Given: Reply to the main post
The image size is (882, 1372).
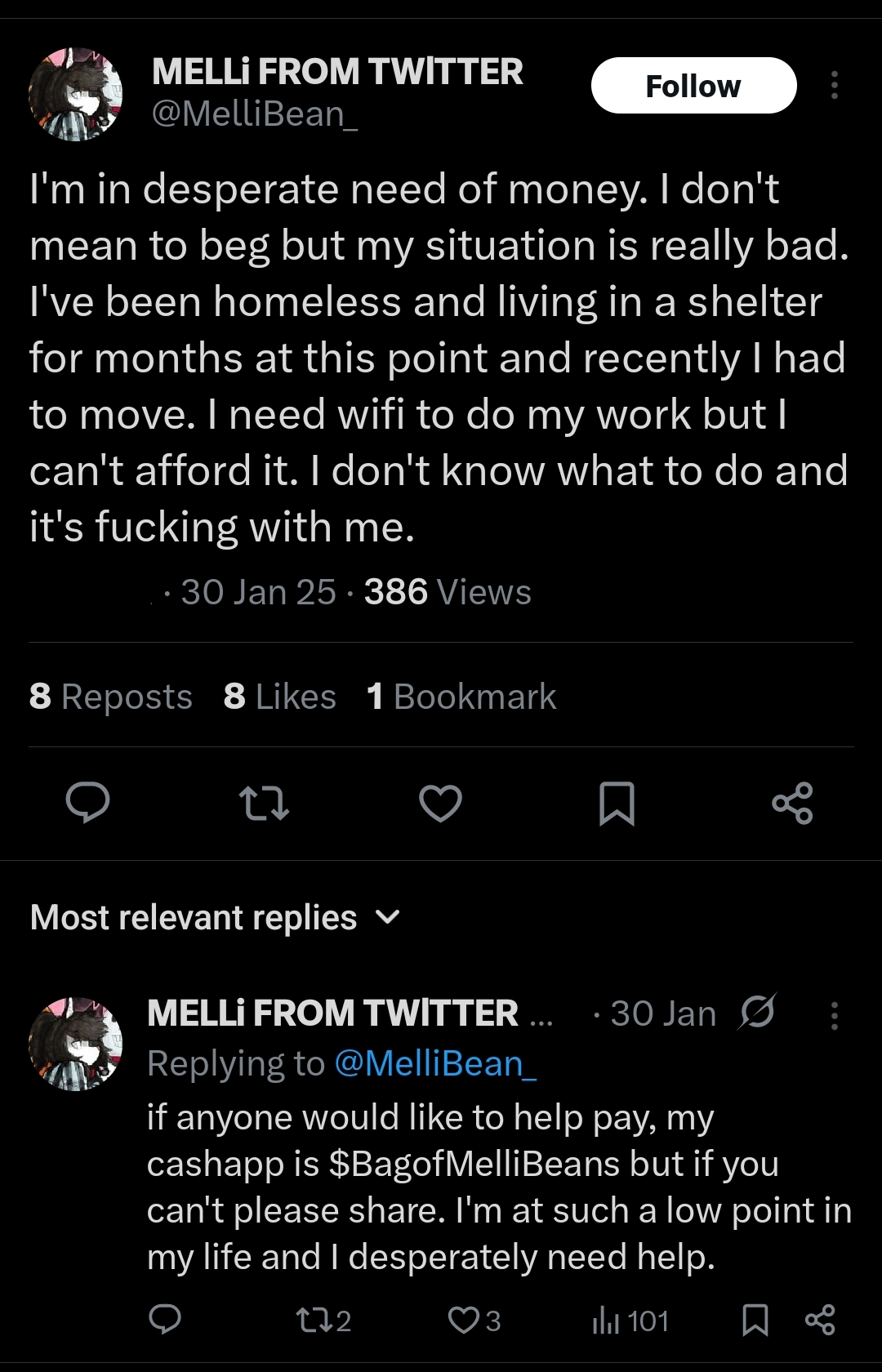Looking at the screenshot, I should tap(87, 802).
